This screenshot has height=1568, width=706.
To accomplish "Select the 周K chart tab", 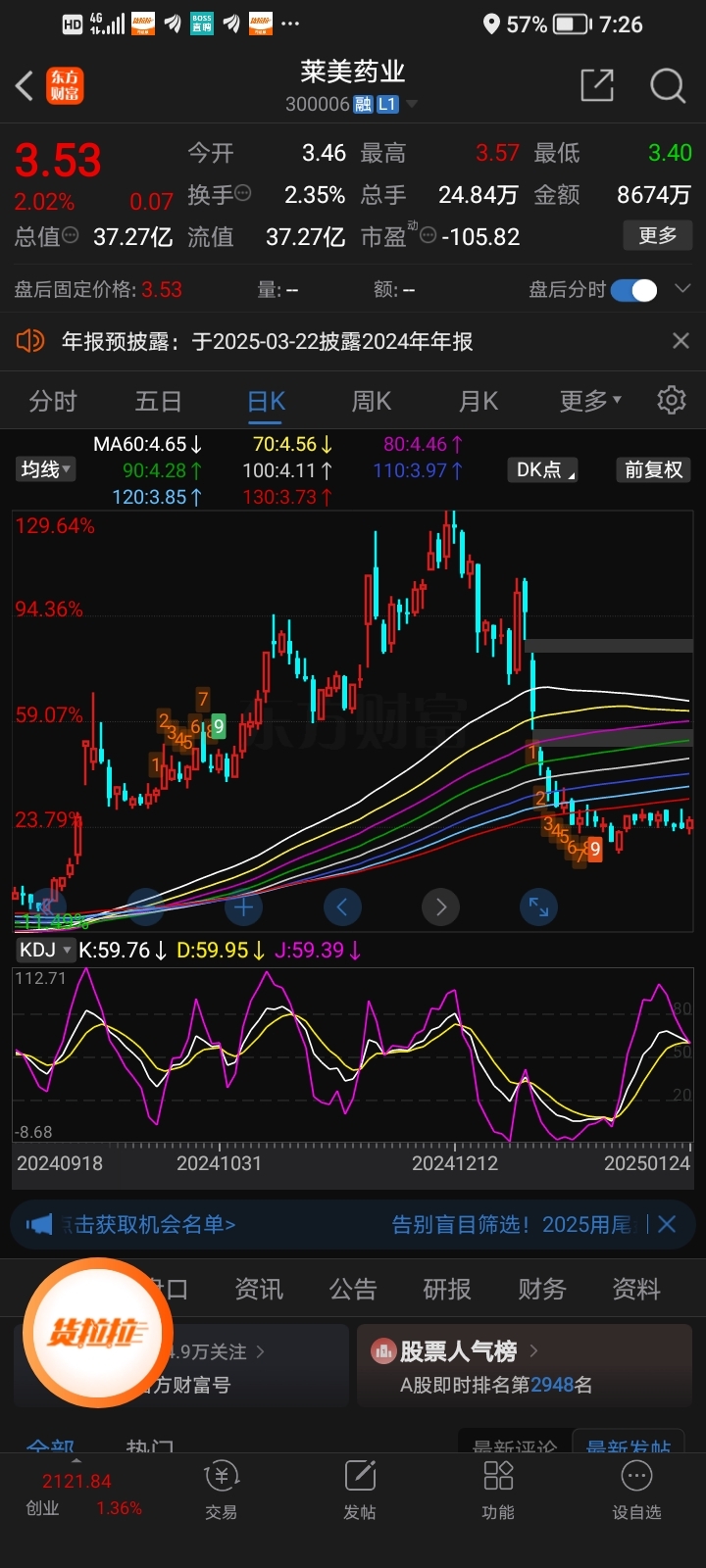I will tap(372, 401).
